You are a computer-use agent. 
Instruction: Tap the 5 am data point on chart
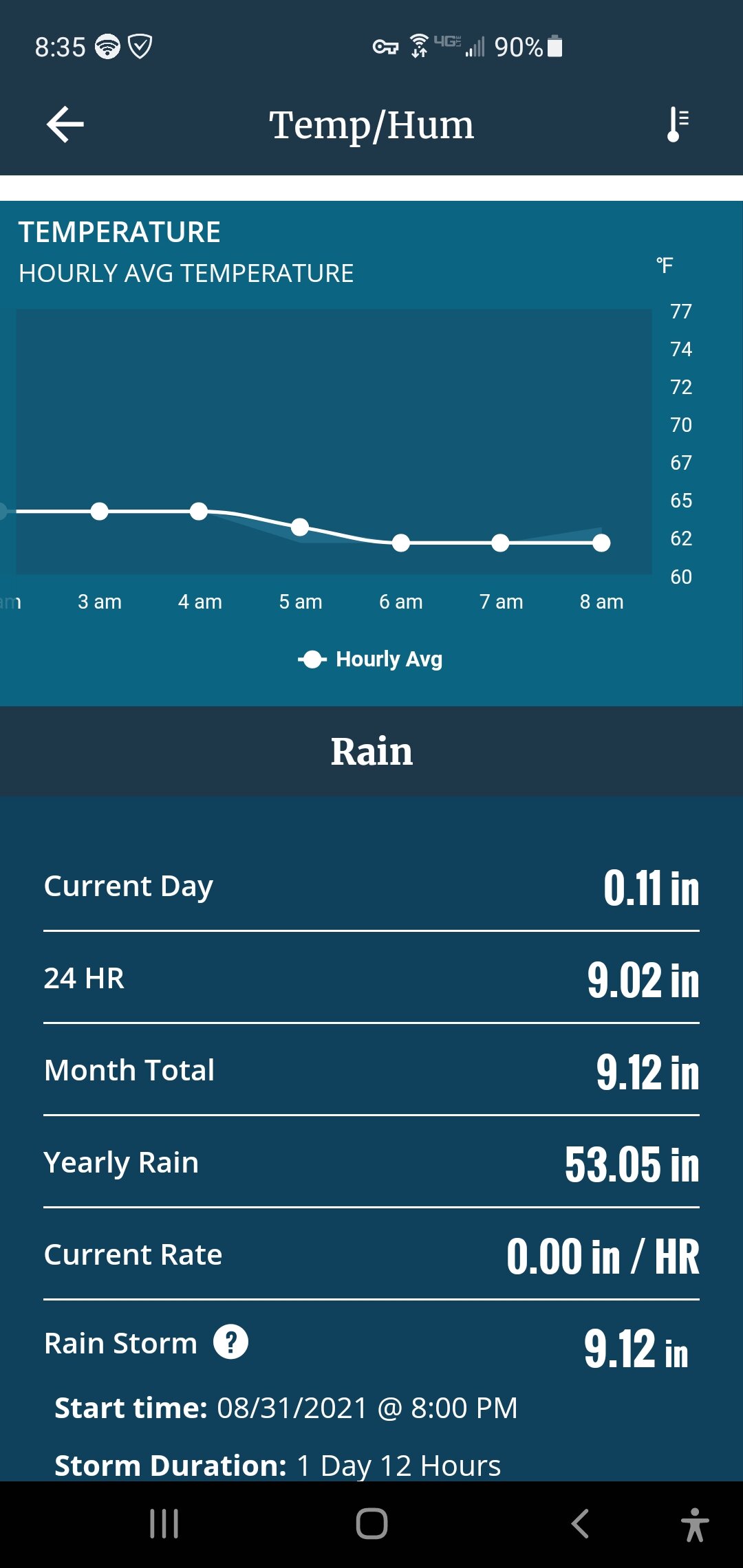(300, 527)
